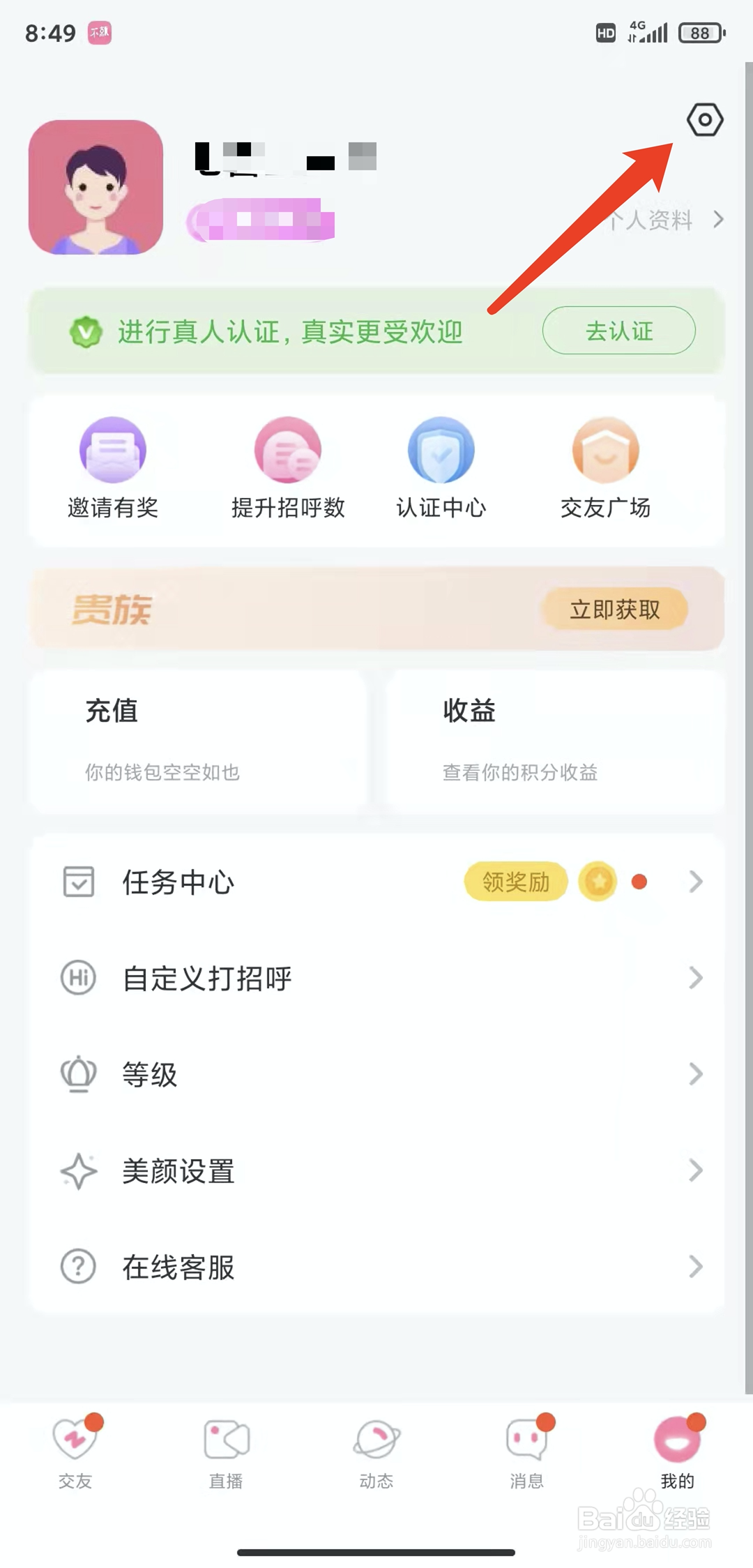Open 任务中心 row
The height and width of the screenshot is (1568, 753).
click(376, 882)
